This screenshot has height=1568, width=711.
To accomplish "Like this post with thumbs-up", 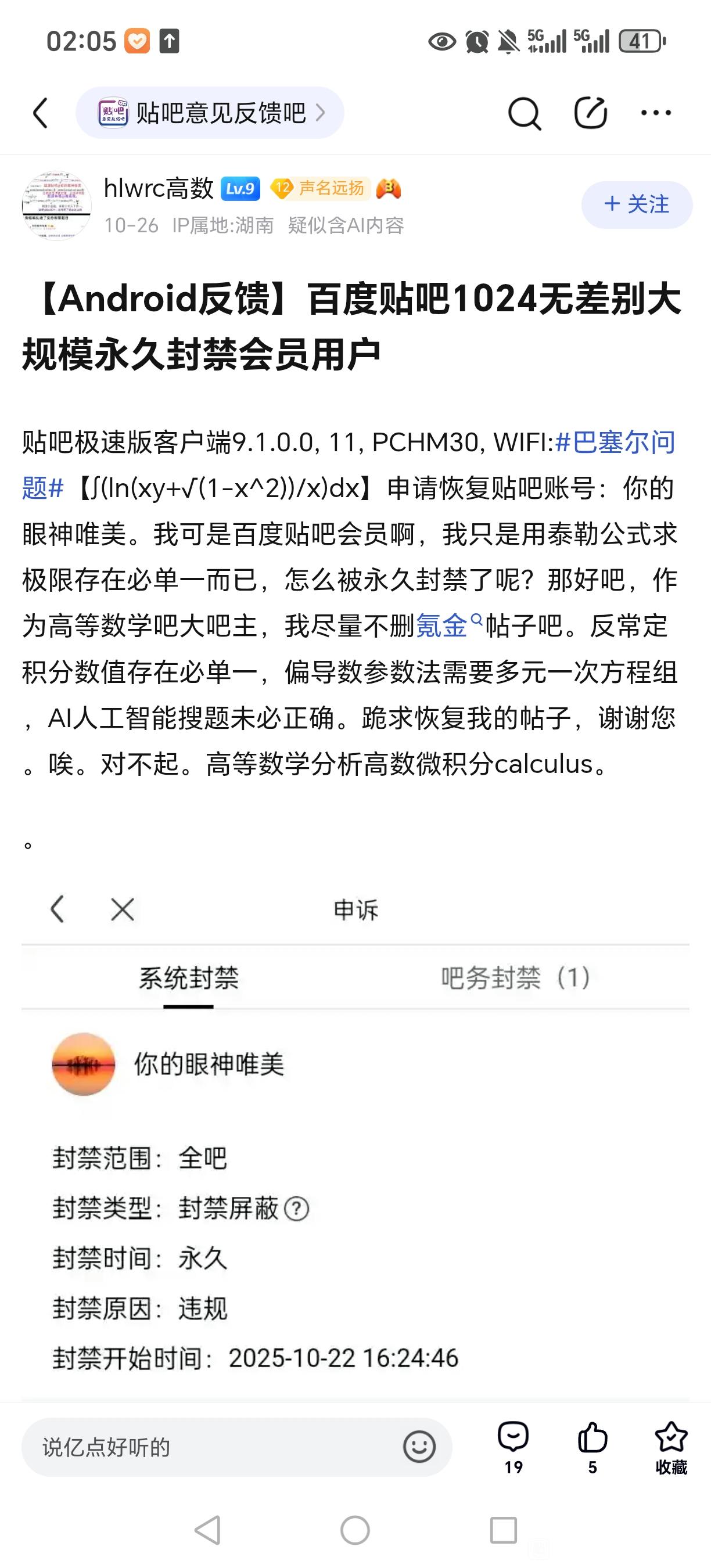I will click(x=592, y=1447).
